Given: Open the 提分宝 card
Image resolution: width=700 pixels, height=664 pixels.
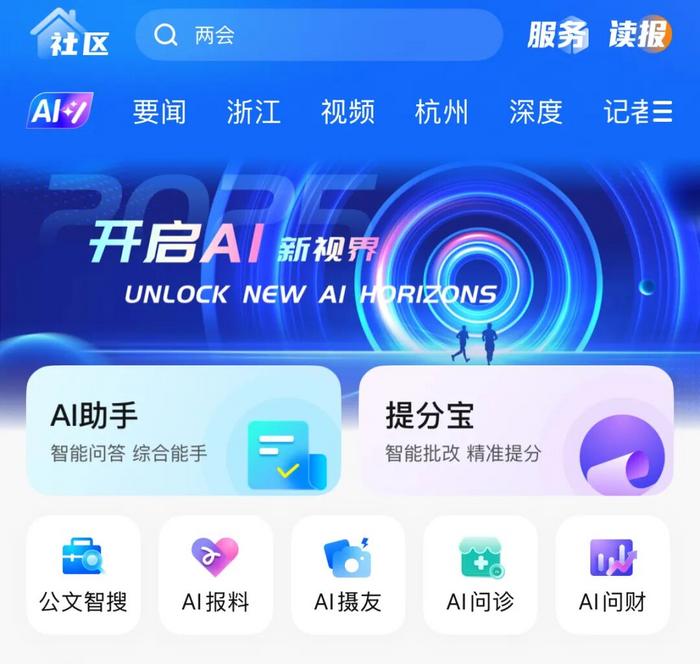Looking at the screenshot, I should point(516,430).
